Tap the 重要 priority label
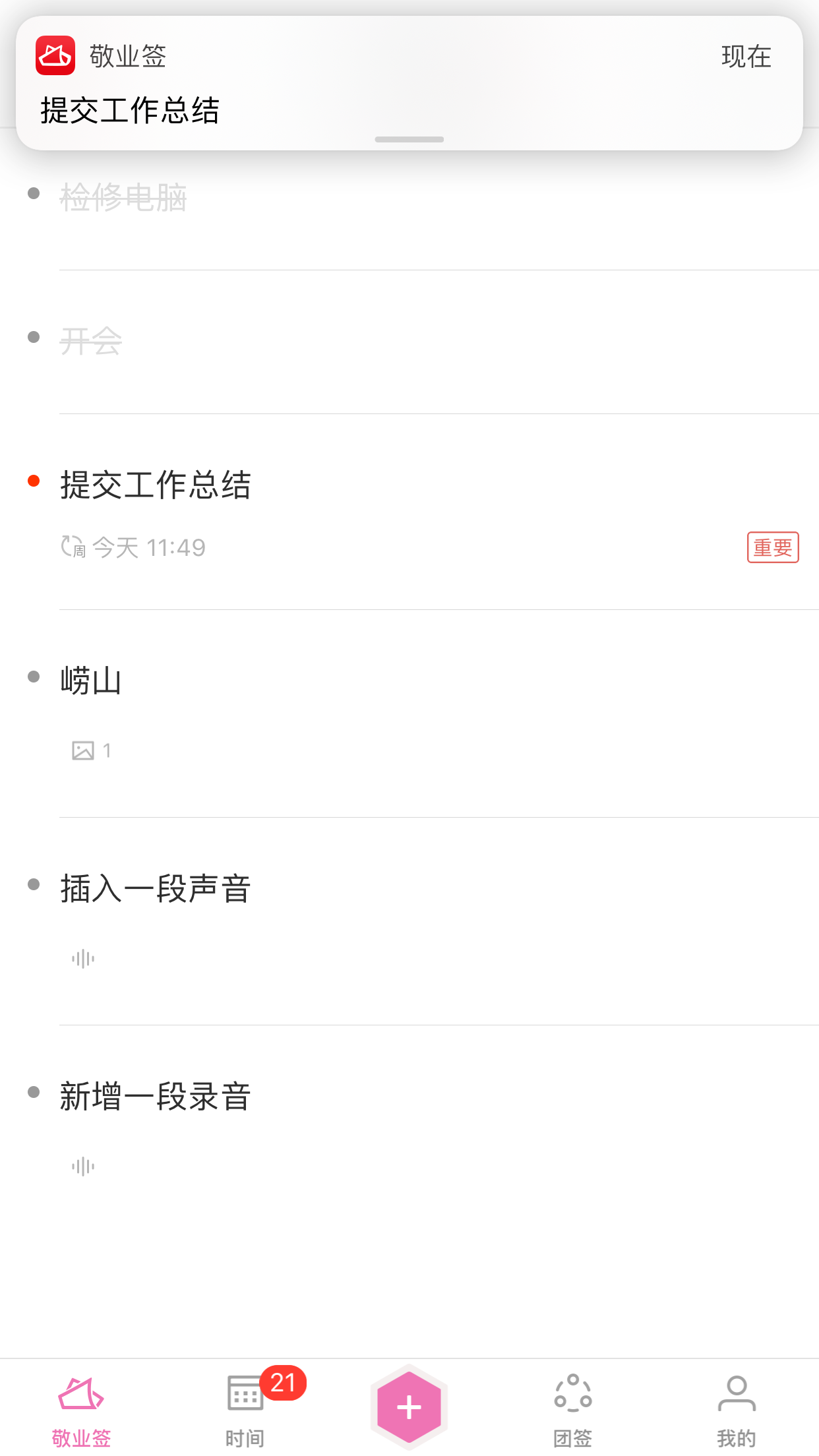 (773, 547)
